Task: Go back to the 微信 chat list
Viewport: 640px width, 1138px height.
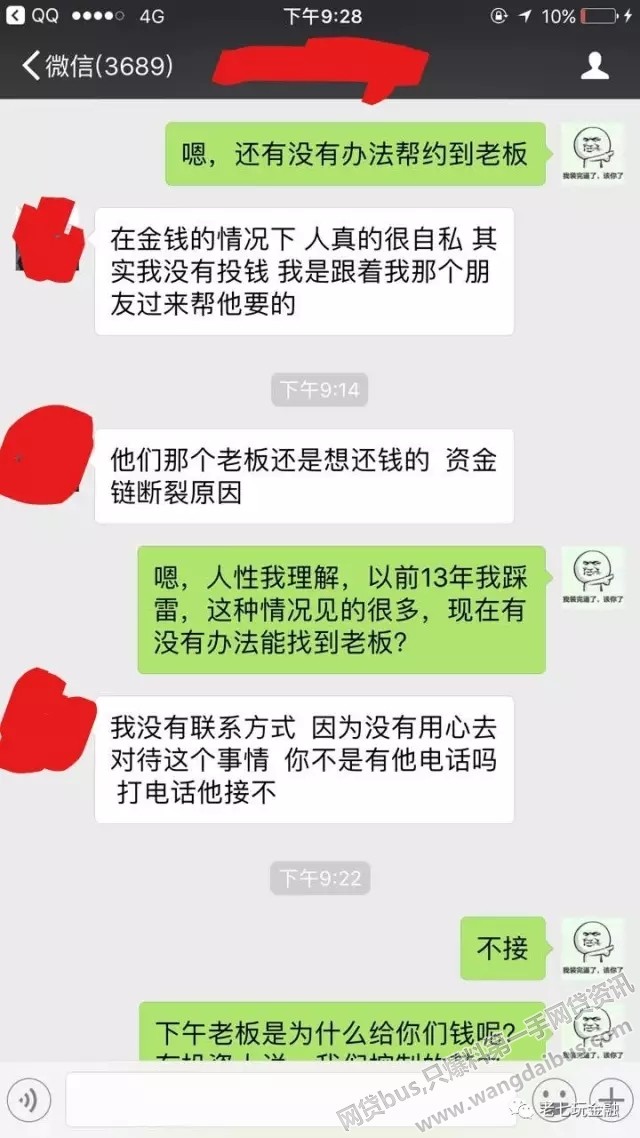Action: 97,66
